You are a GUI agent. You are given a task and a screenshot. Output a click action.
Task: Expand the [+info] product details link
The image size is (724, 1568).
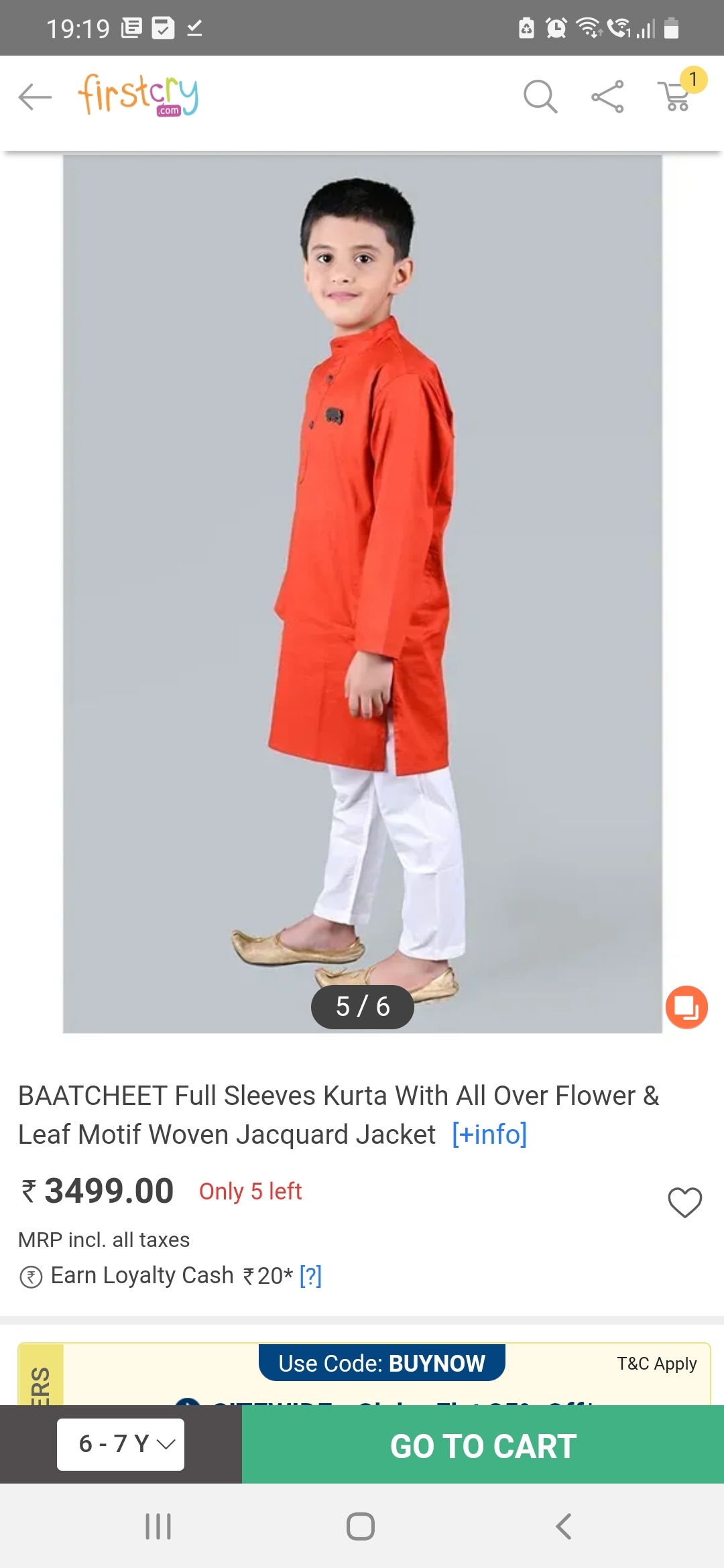coord(489,1134)
